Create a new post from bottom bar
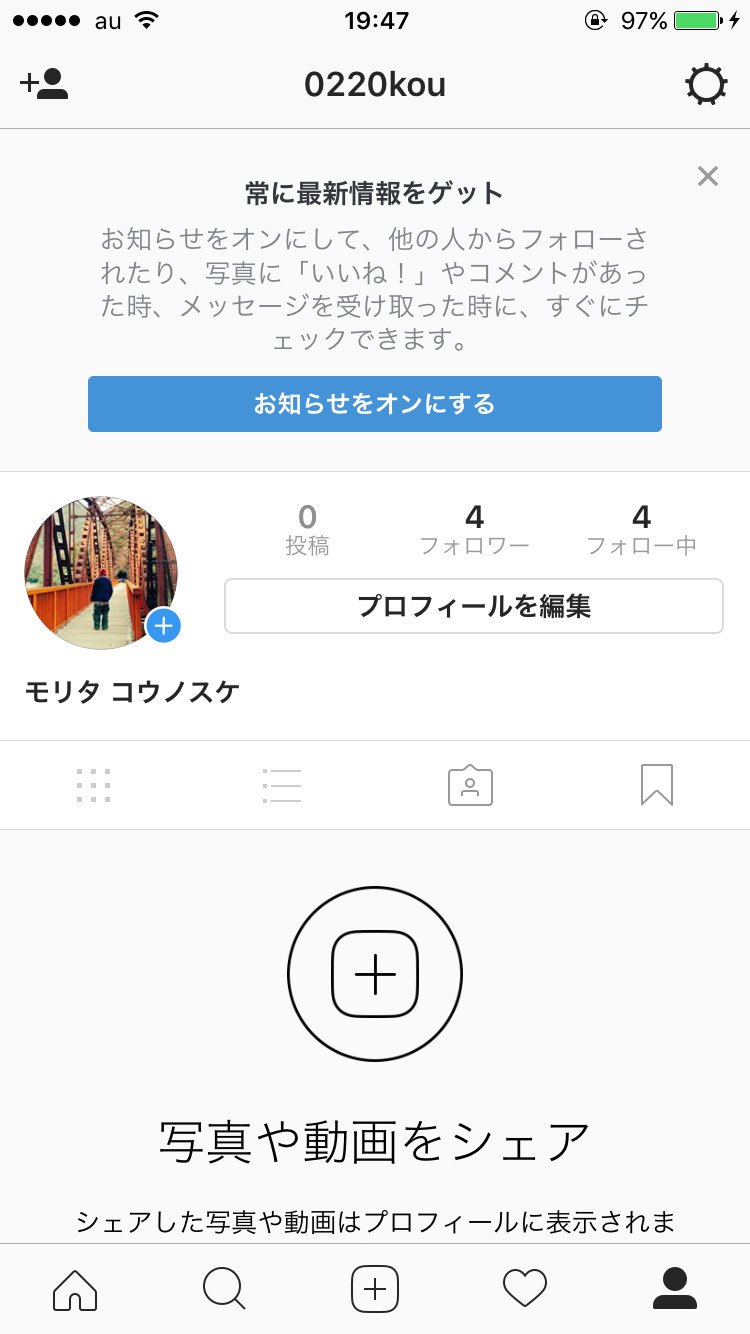Viewport: 750px width, 1334px height. [375, 1289]
